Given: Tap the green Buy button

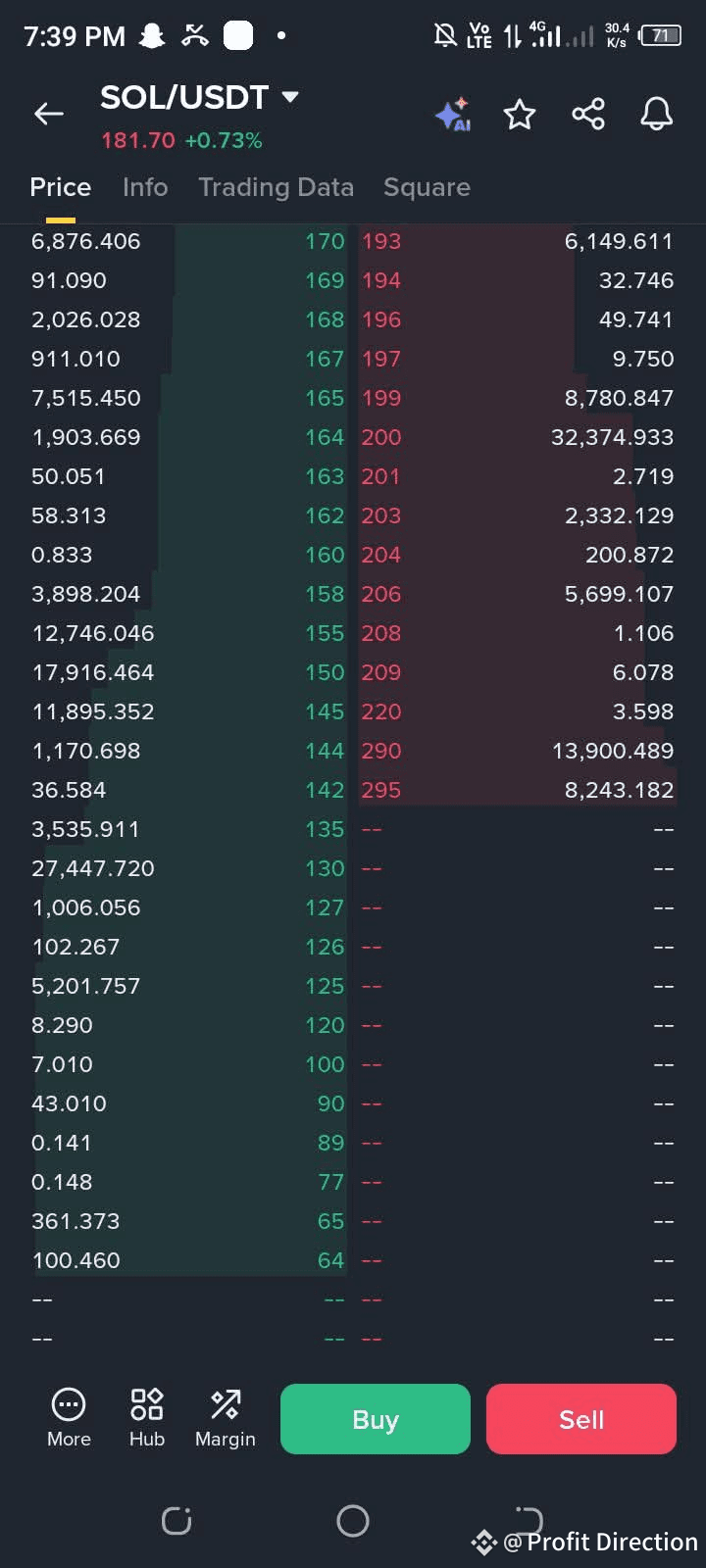Looking at the screenshot, I should (376, 1419).
